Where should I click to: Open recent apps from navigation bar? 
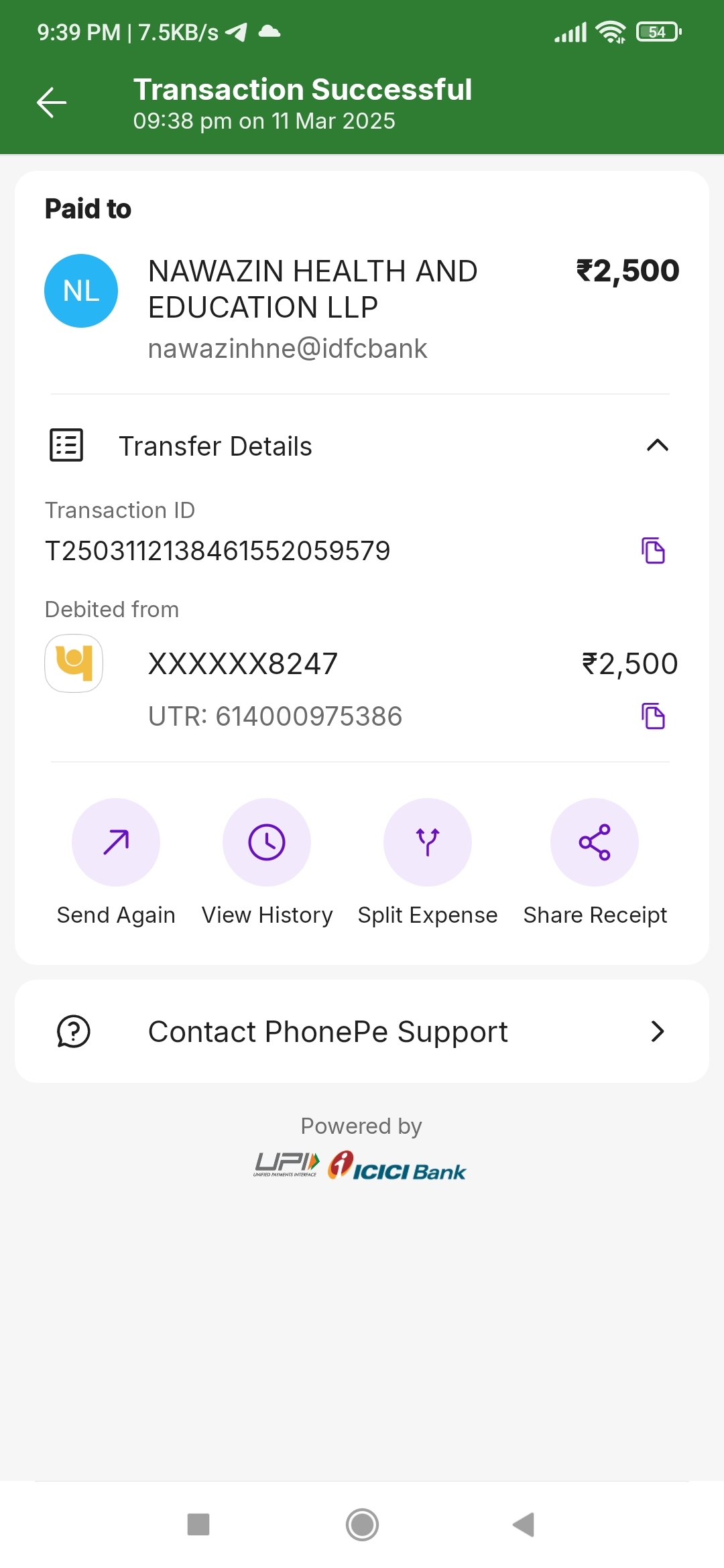198,1524
